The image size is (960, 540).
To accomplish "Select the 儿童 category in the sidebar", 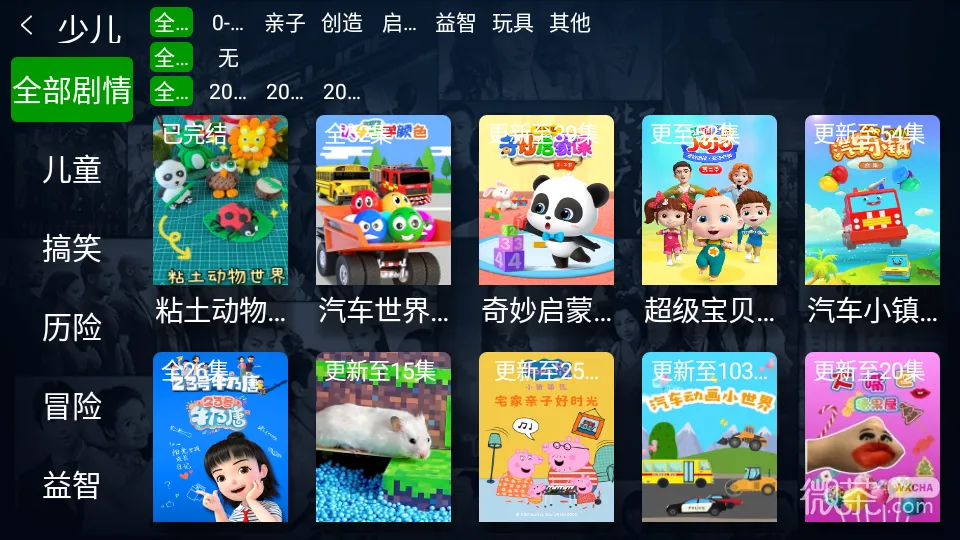I will (72, 169).
